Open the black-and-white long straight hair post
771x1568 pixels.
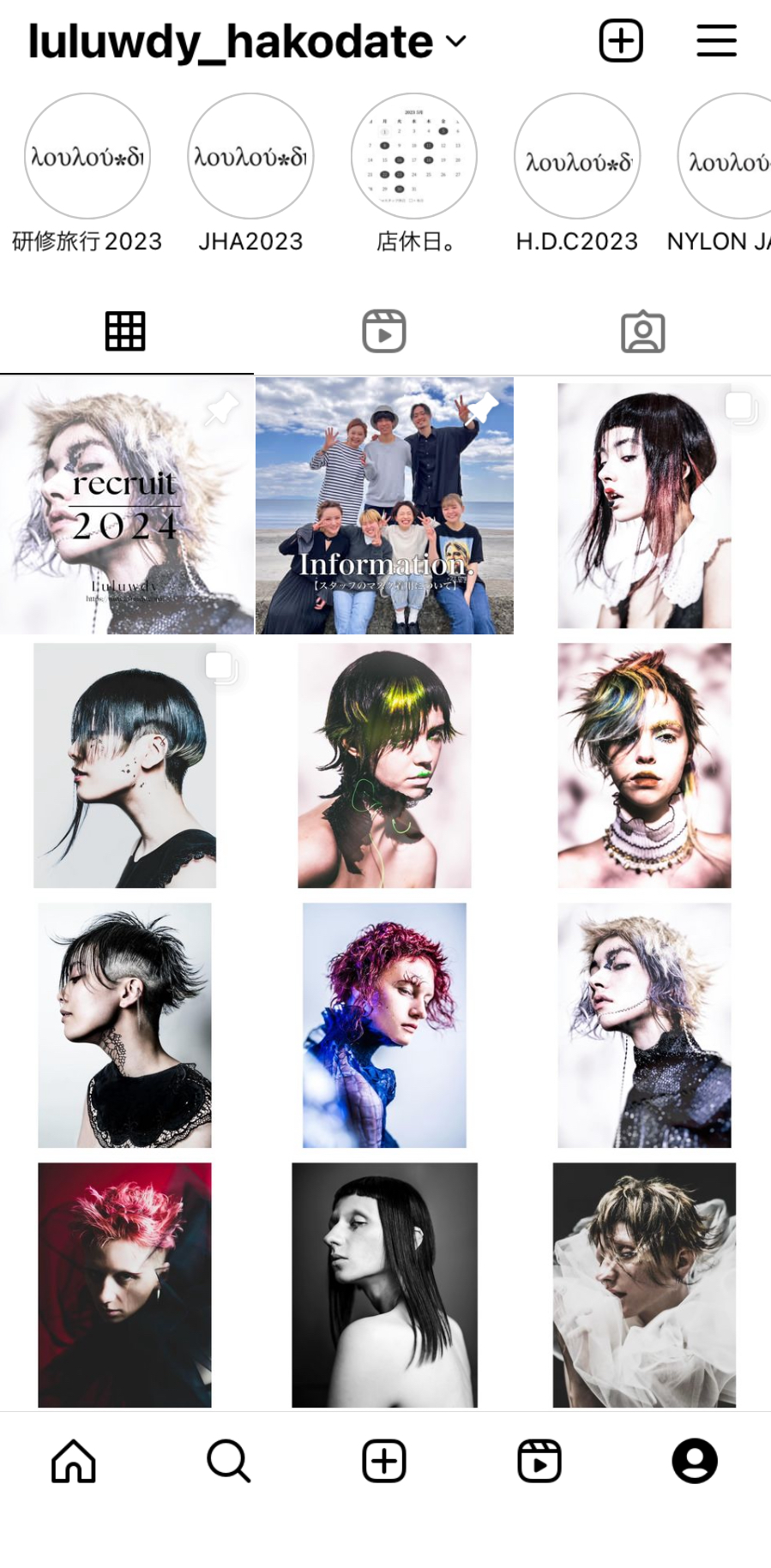384,1284
